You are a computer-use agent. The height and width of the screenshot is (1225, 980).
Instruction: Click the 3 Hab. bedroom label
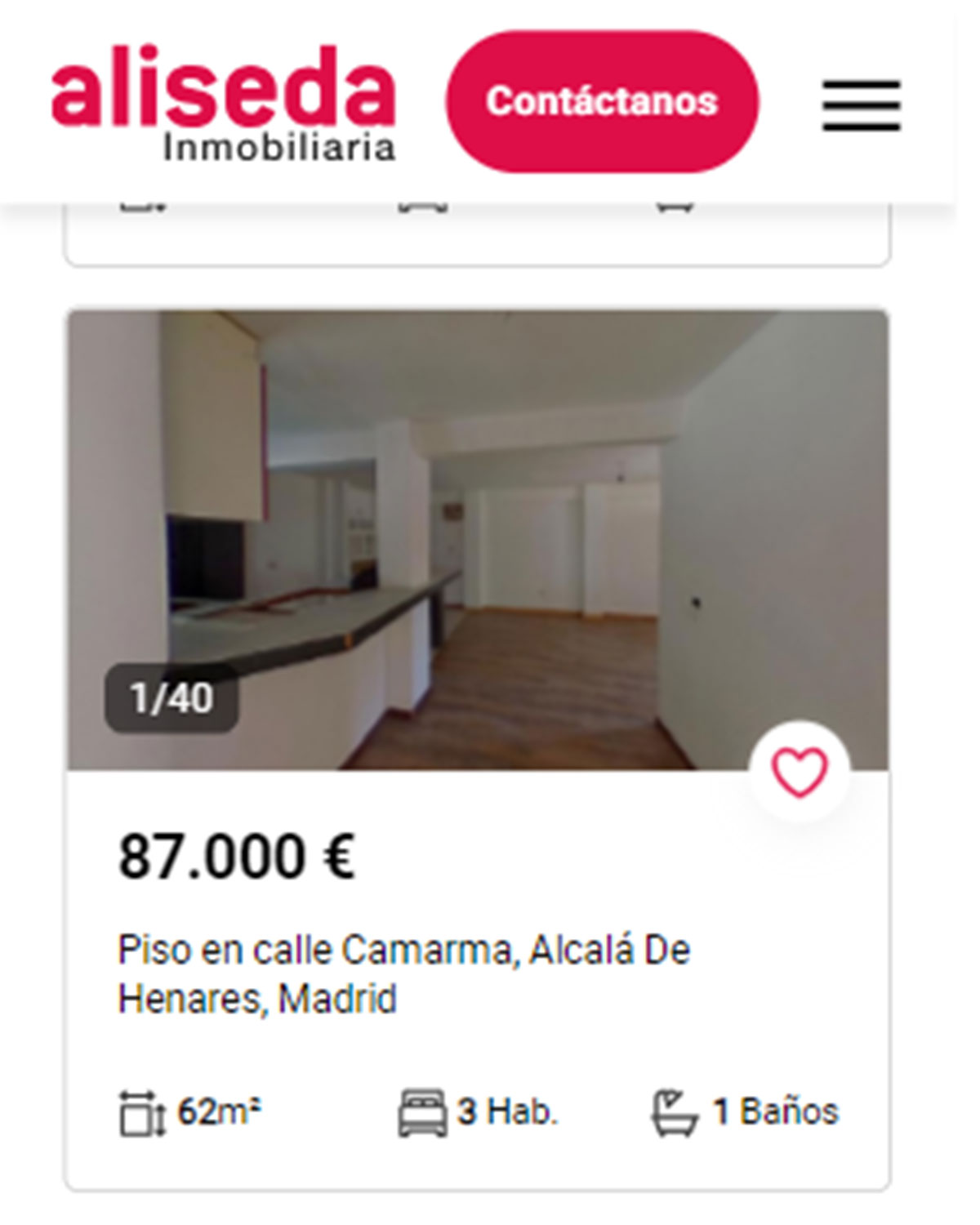506,1111
